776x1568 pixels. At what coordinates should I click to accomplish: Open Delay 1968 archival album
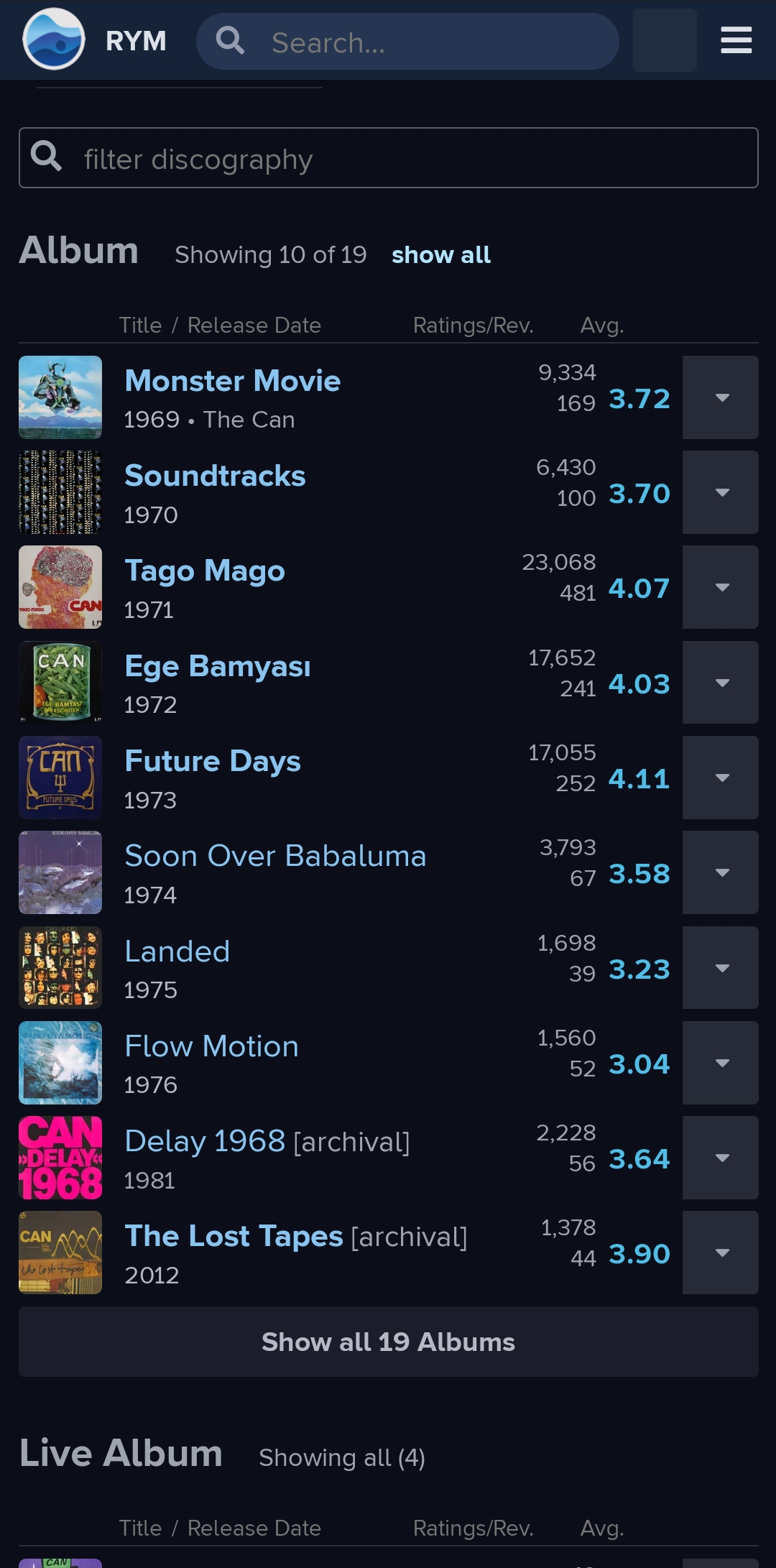click(x=267, y=1141)
